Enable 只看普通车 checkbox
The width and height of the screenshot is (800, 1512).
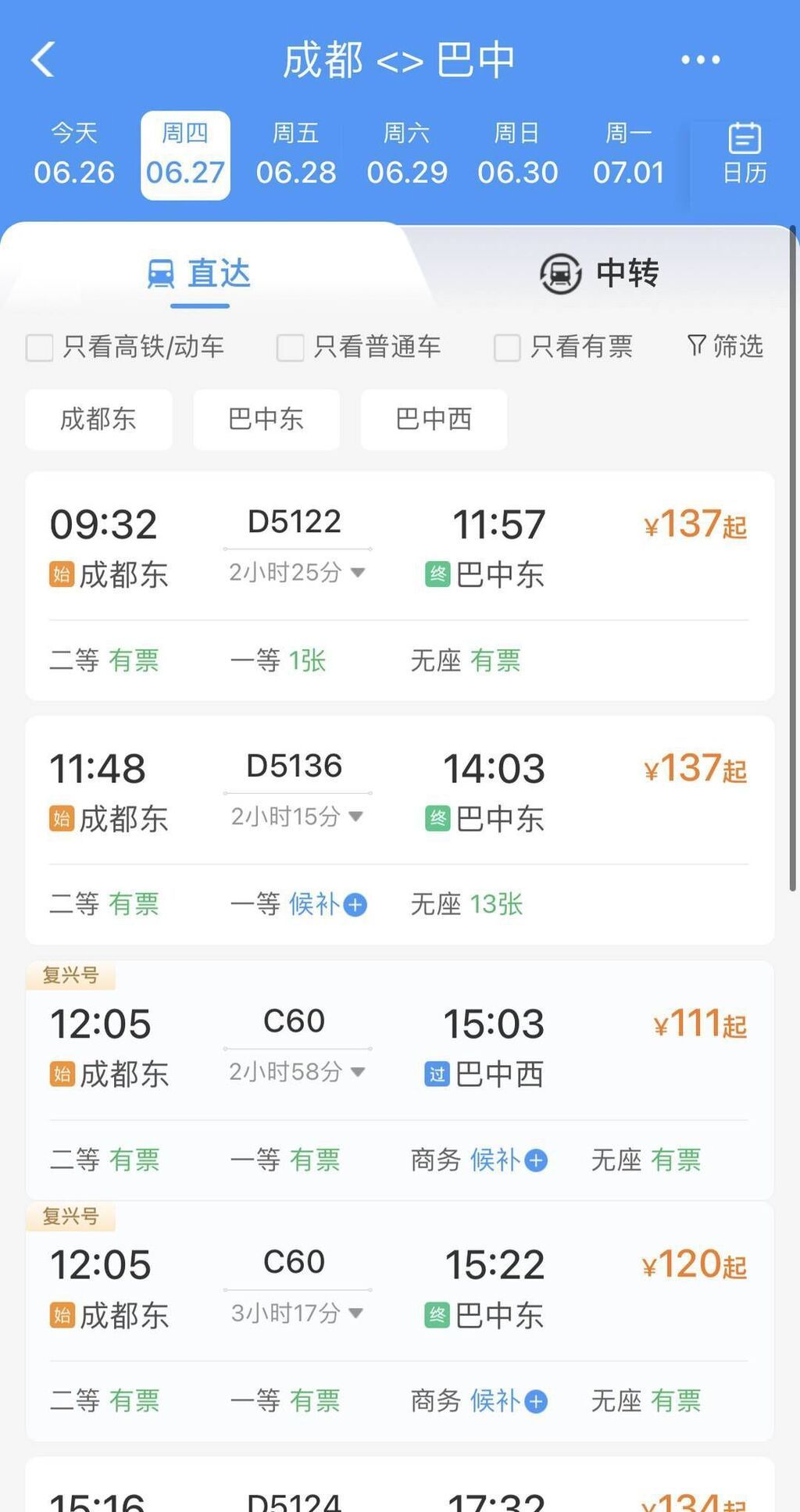pyautogui.click(x=291, y=347)
